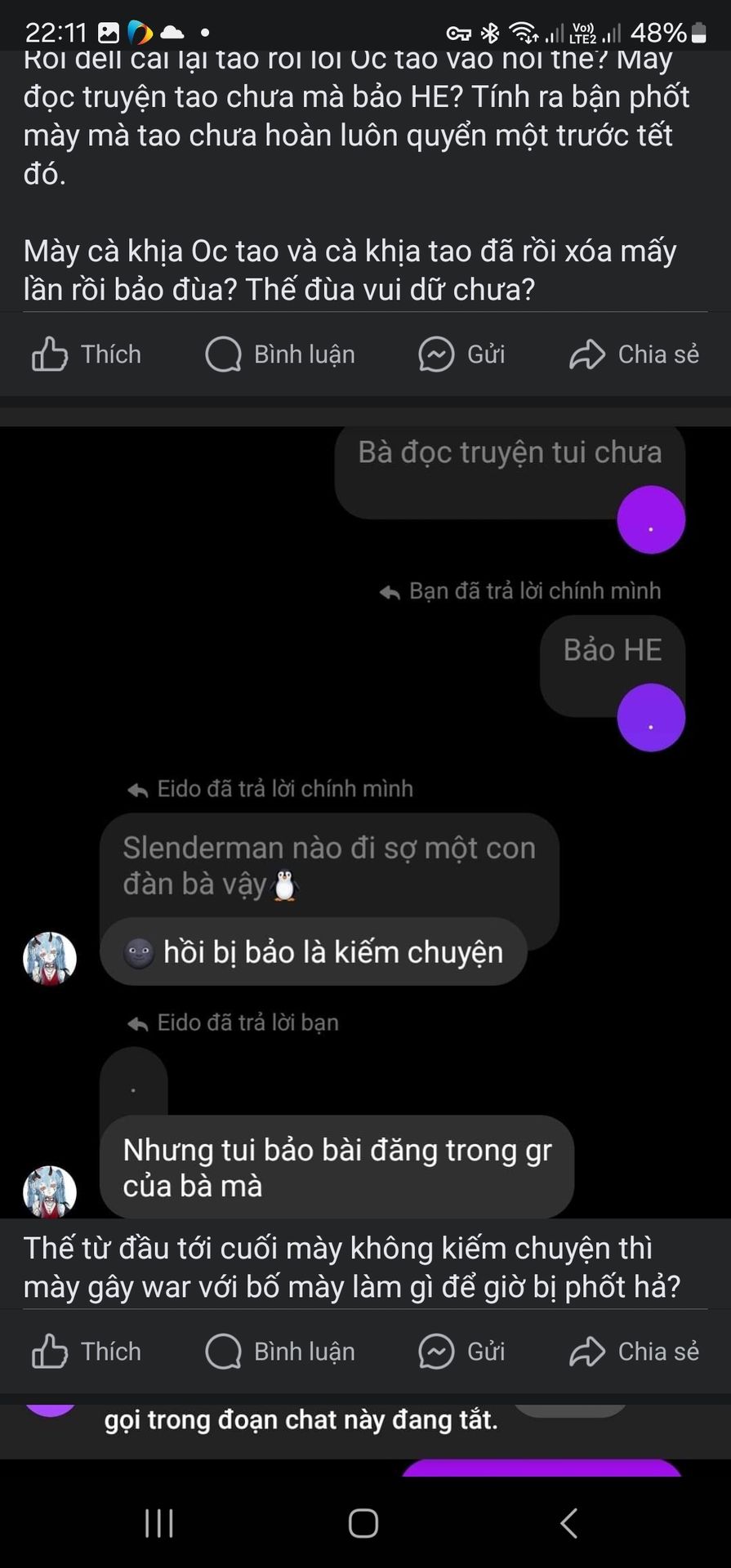Tap Chia sẻ under the "bị phốt hả?" post
Viewport: 731px width, 1568px height.
tap(634, 1352)
